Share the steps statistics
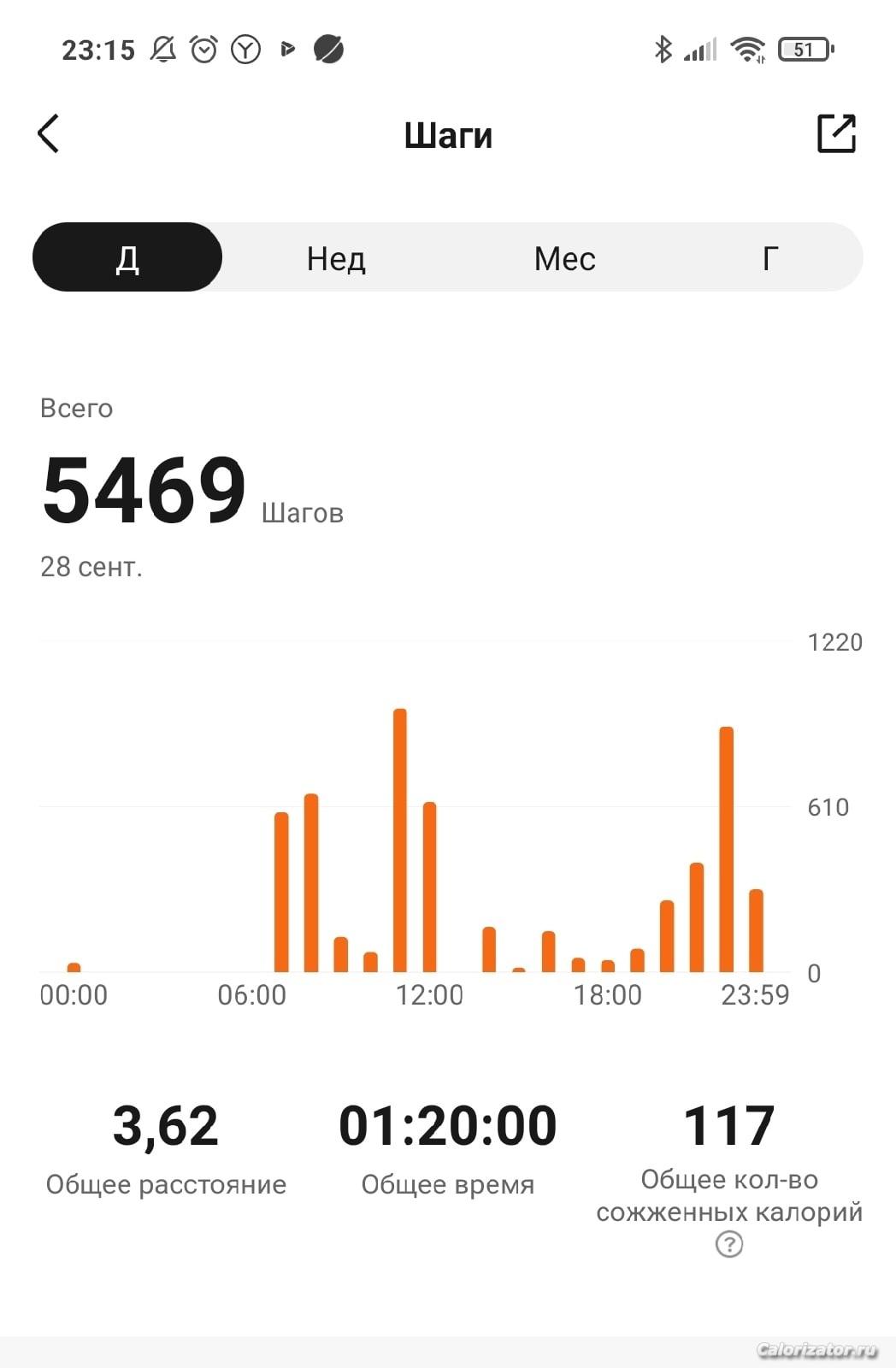 [x=835, y=133]
